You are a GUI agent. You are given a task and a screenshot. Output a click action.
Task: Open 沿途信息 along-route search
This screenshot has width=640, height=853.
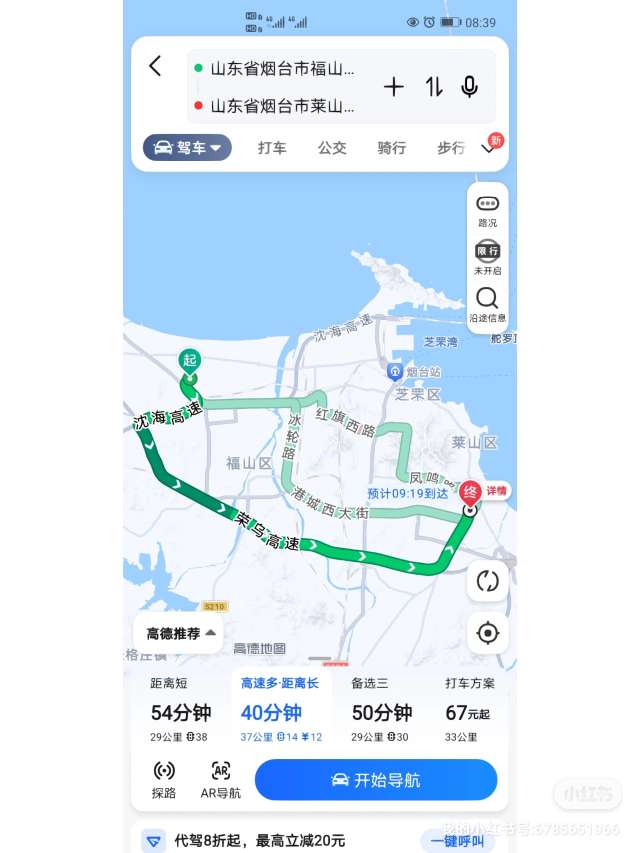point(487,304)
